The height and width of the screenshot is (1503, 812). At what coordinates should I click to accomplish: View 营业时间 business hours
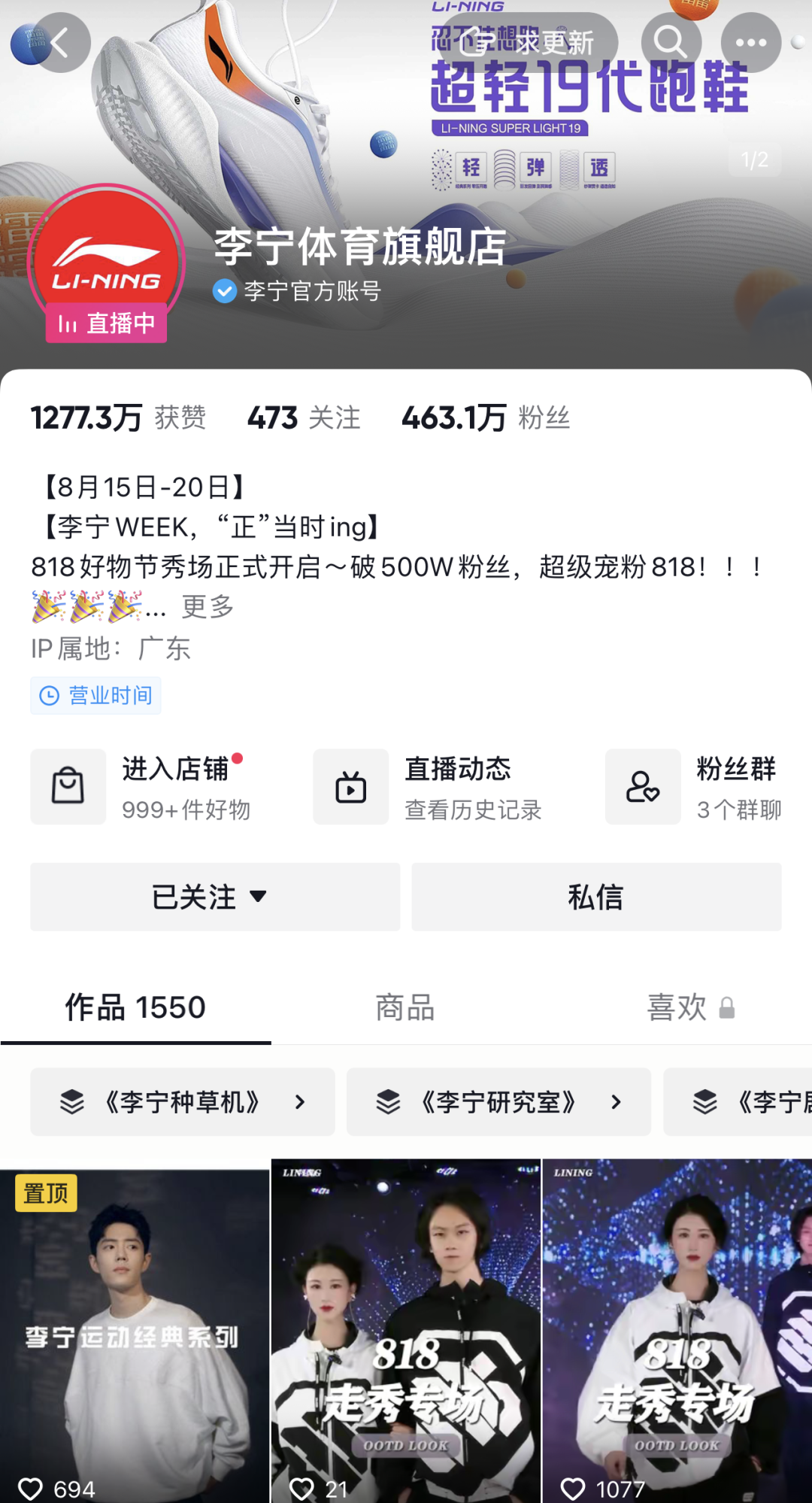point(95,695)
